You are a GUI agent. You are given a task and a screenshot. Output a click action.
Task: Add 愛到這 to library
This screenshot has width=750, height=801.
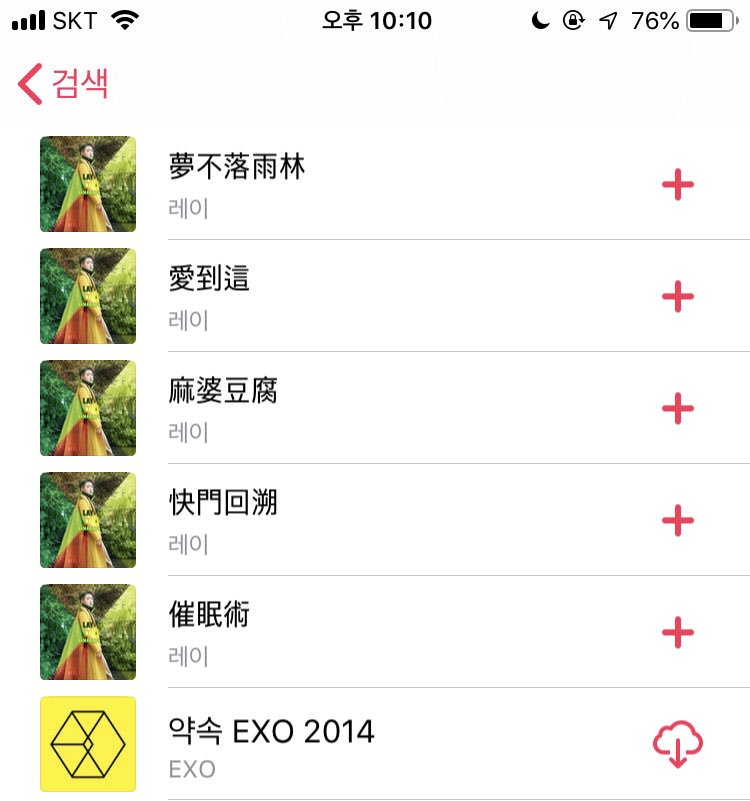(x=677, y=297)
